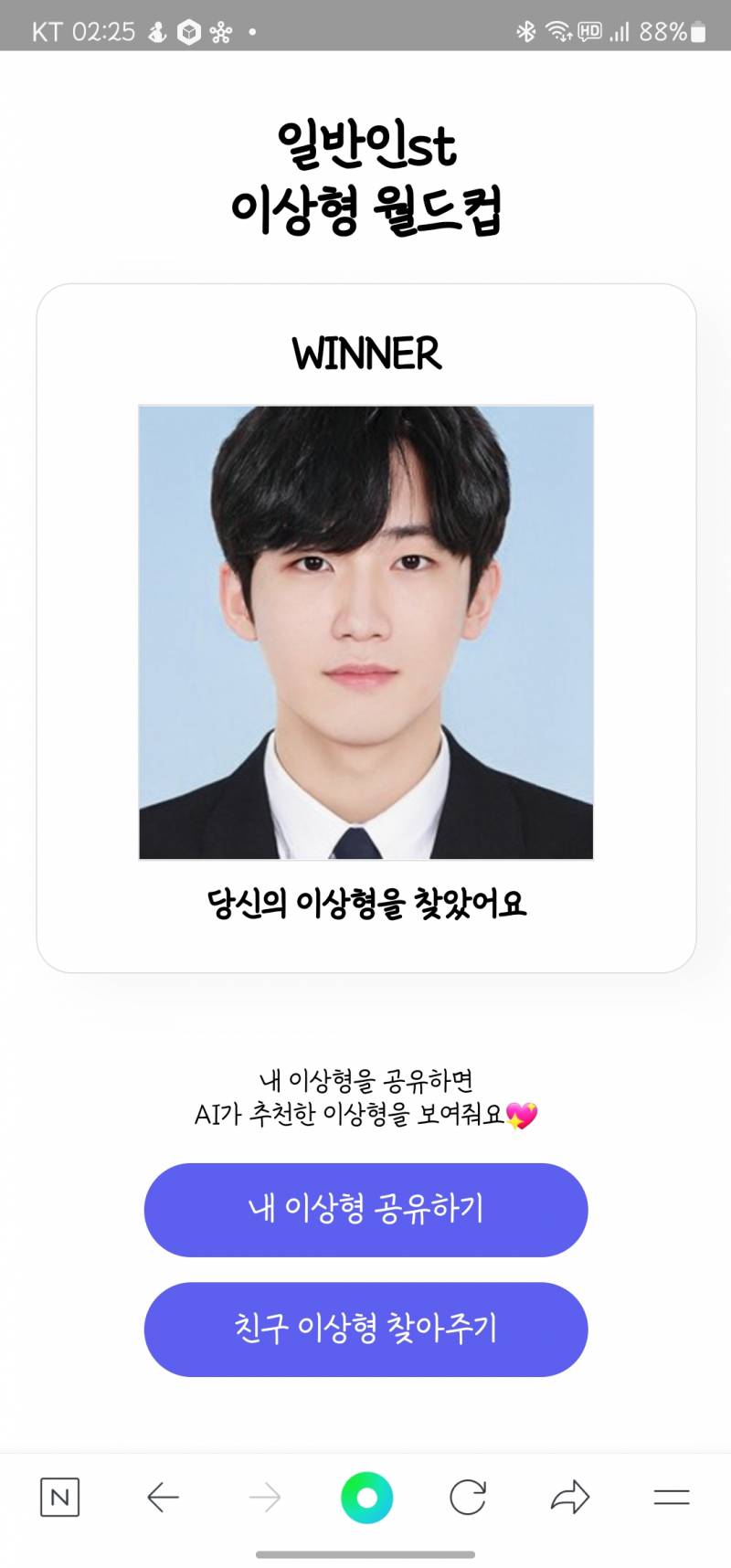Open Naver home with the N icon
This screenshot has height=1568, width=731.
(60, 1497)
